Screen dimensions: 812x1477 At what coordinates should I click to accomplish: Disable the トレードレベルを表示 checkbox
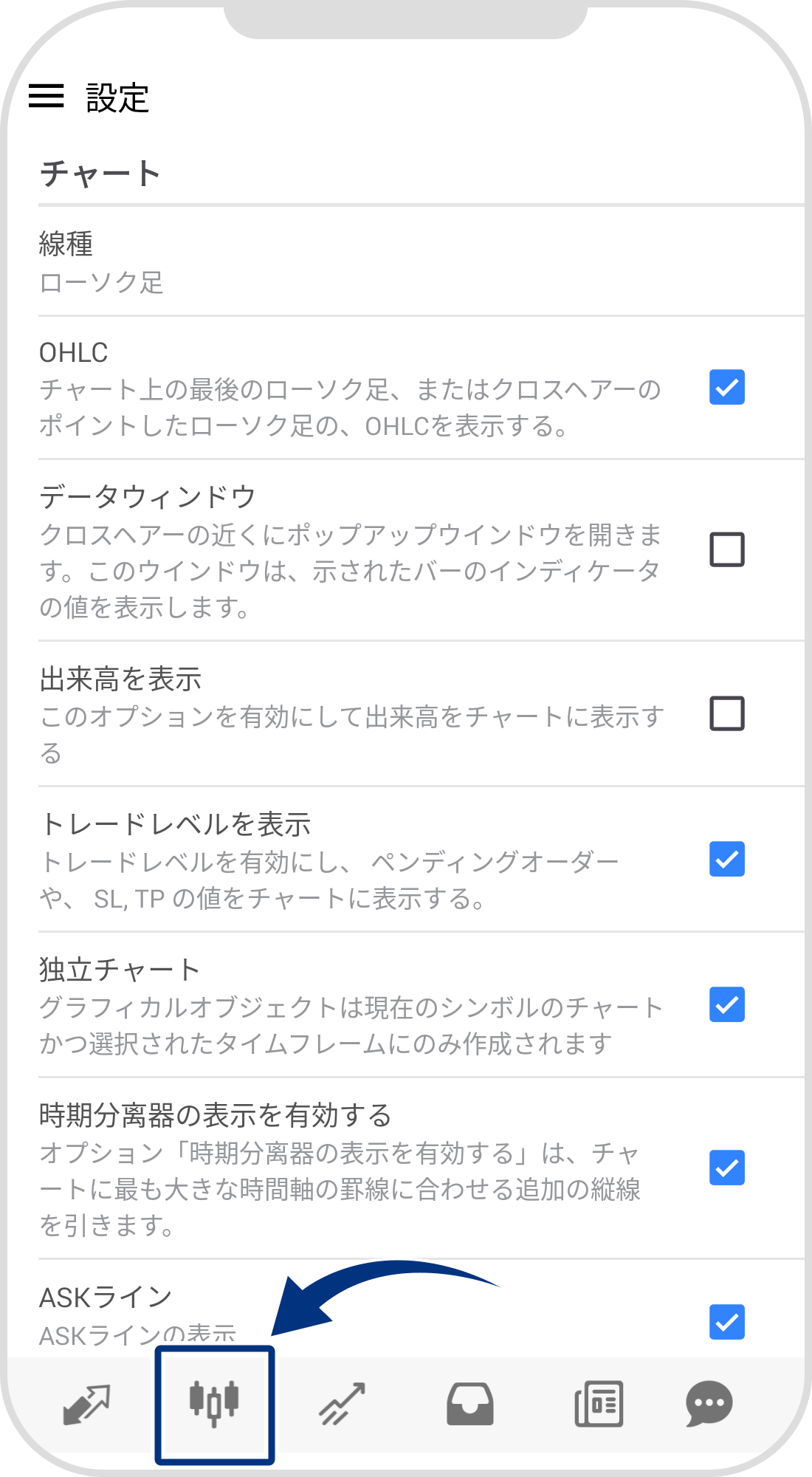point(726,859)
